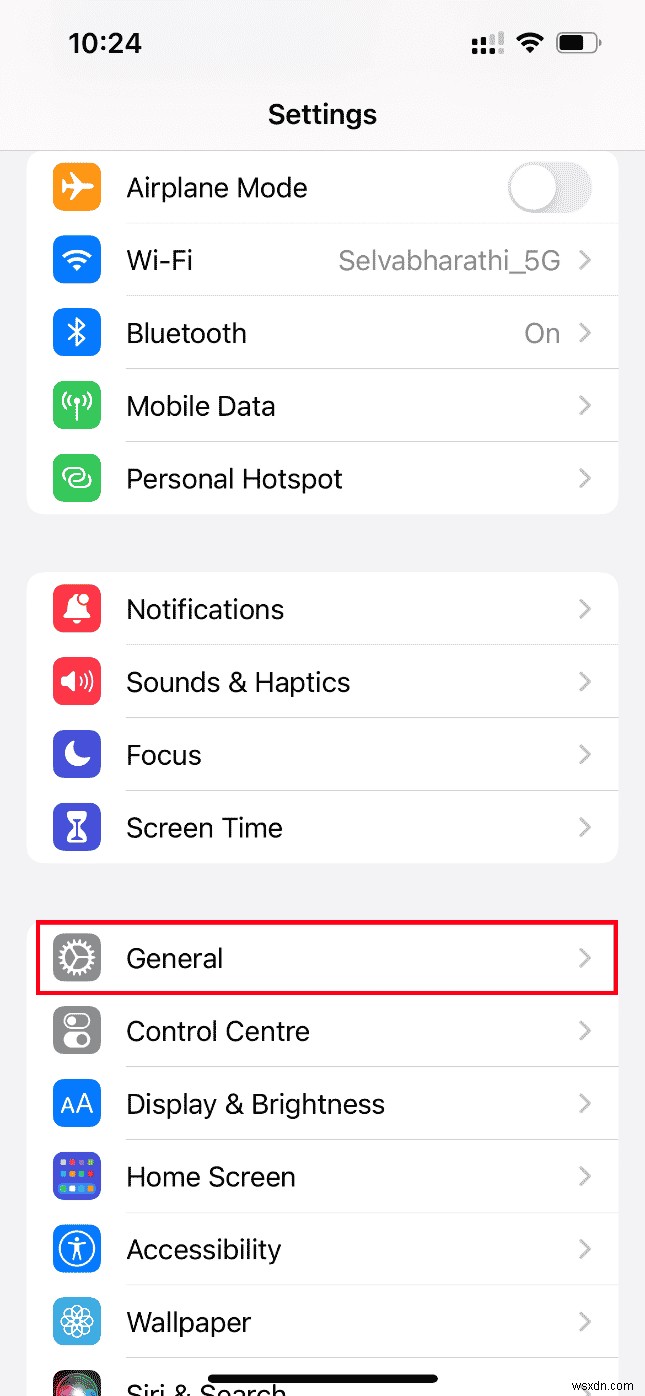View Screen Time options
645x1396 pixels.
click(x=322, y=828)
